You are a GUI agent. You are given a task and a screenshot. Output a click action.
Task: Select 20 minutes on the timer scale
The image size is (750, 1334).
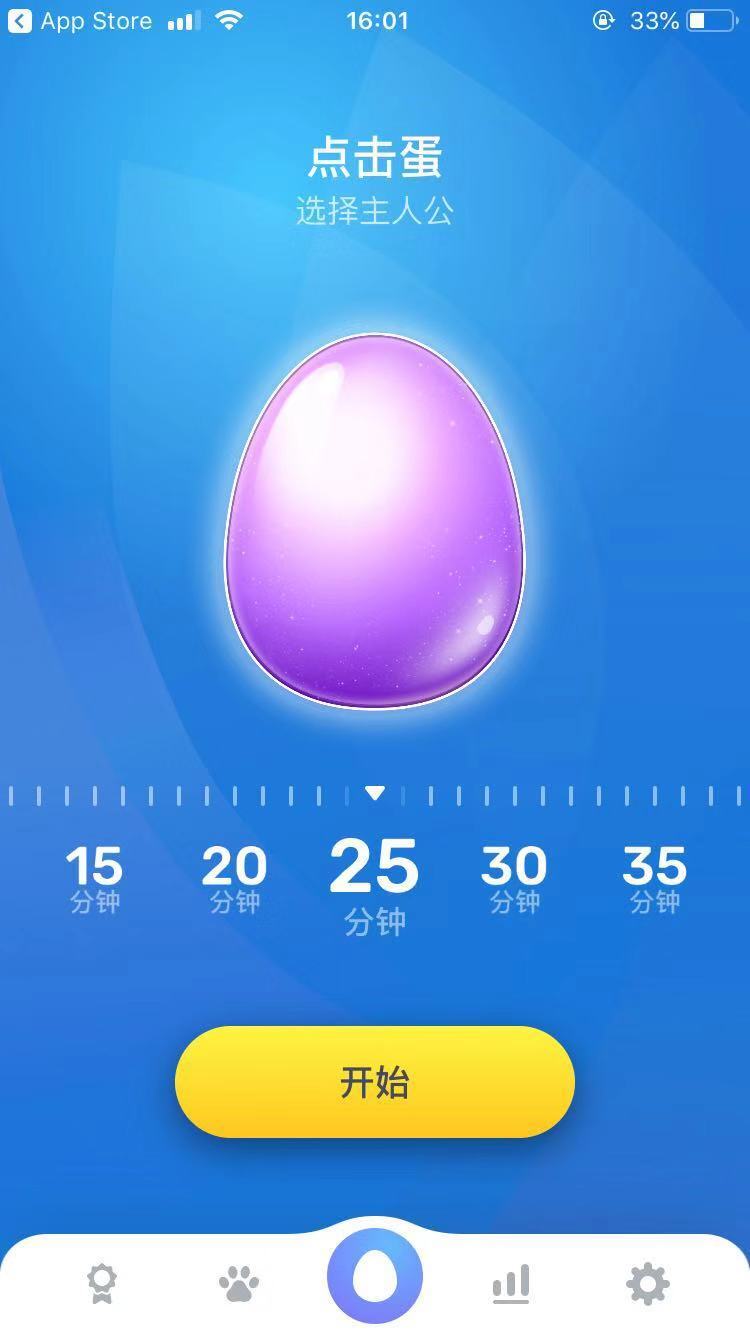coord(234,877)
